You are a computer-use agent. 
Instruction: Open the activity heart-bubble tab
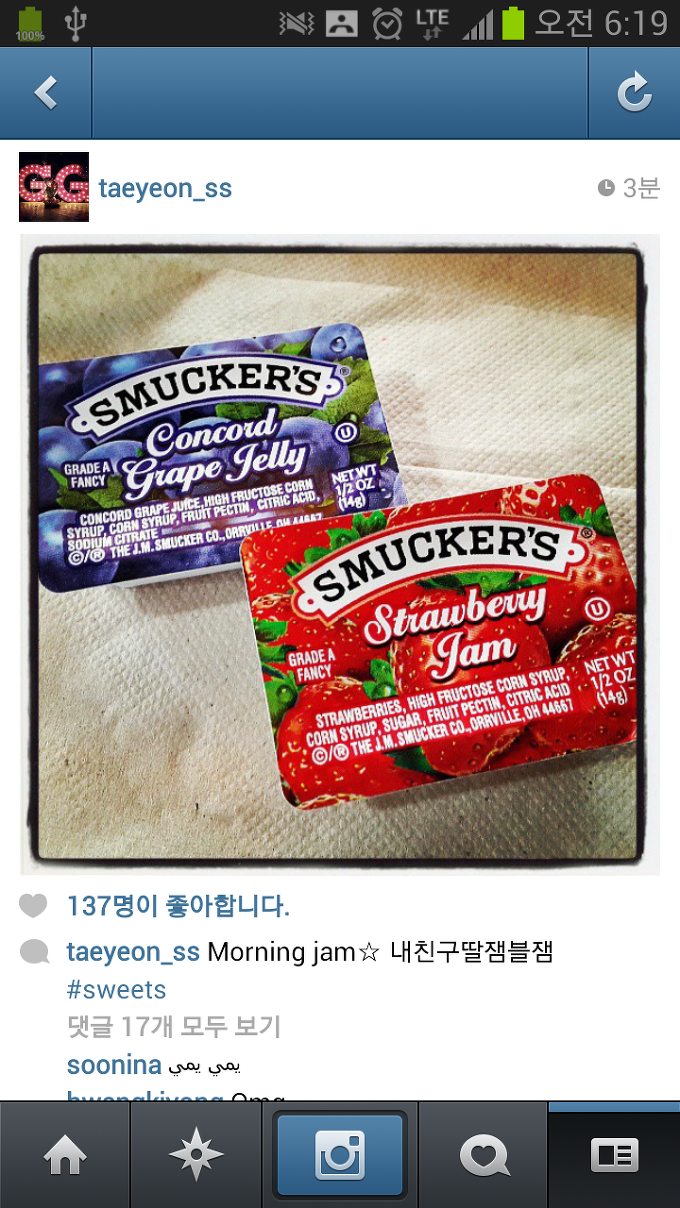484,1157
